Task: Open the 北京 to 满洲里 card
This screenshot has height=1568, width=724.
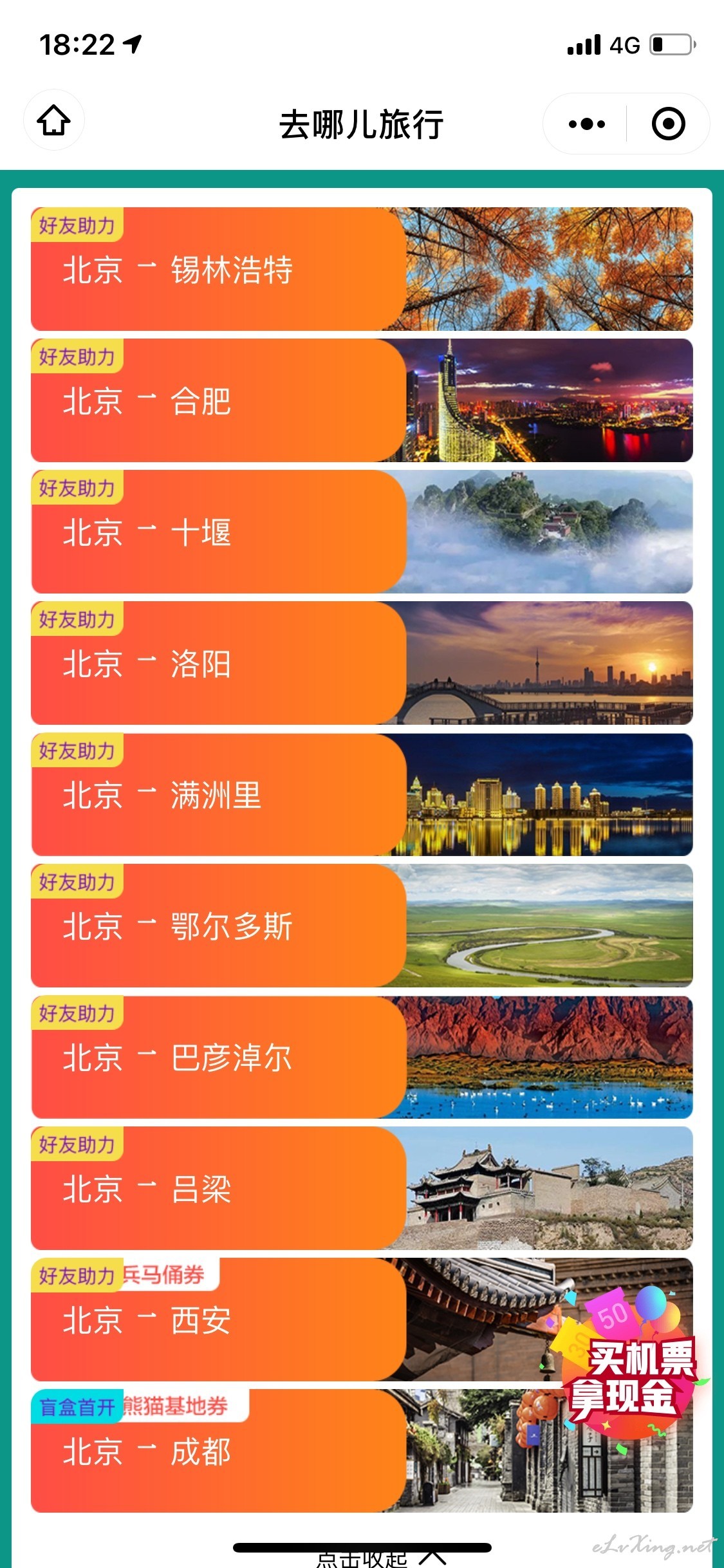Action: [x=362, y=795]
